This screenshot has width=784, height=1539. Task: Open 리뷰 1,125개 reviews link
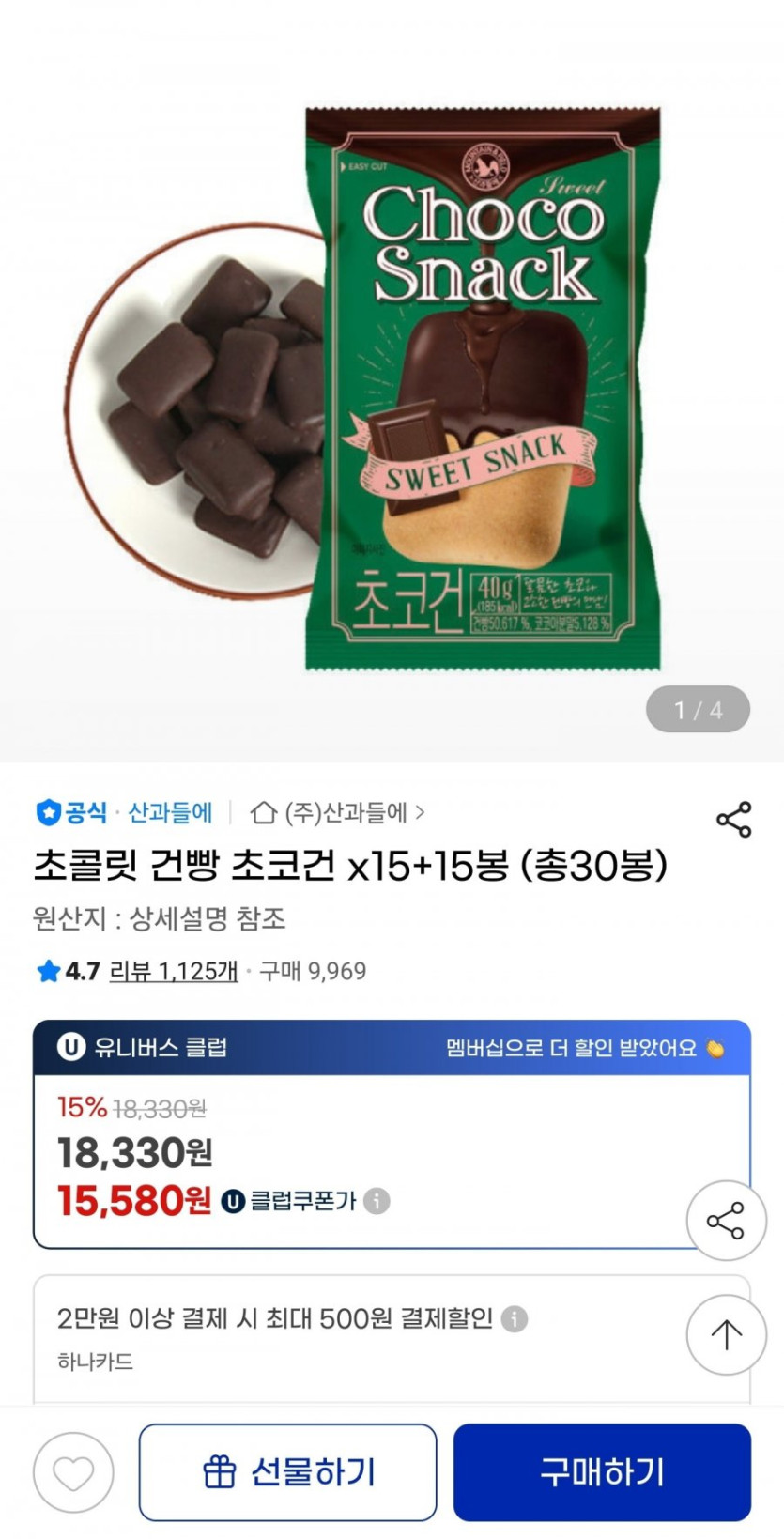(174, 971)
